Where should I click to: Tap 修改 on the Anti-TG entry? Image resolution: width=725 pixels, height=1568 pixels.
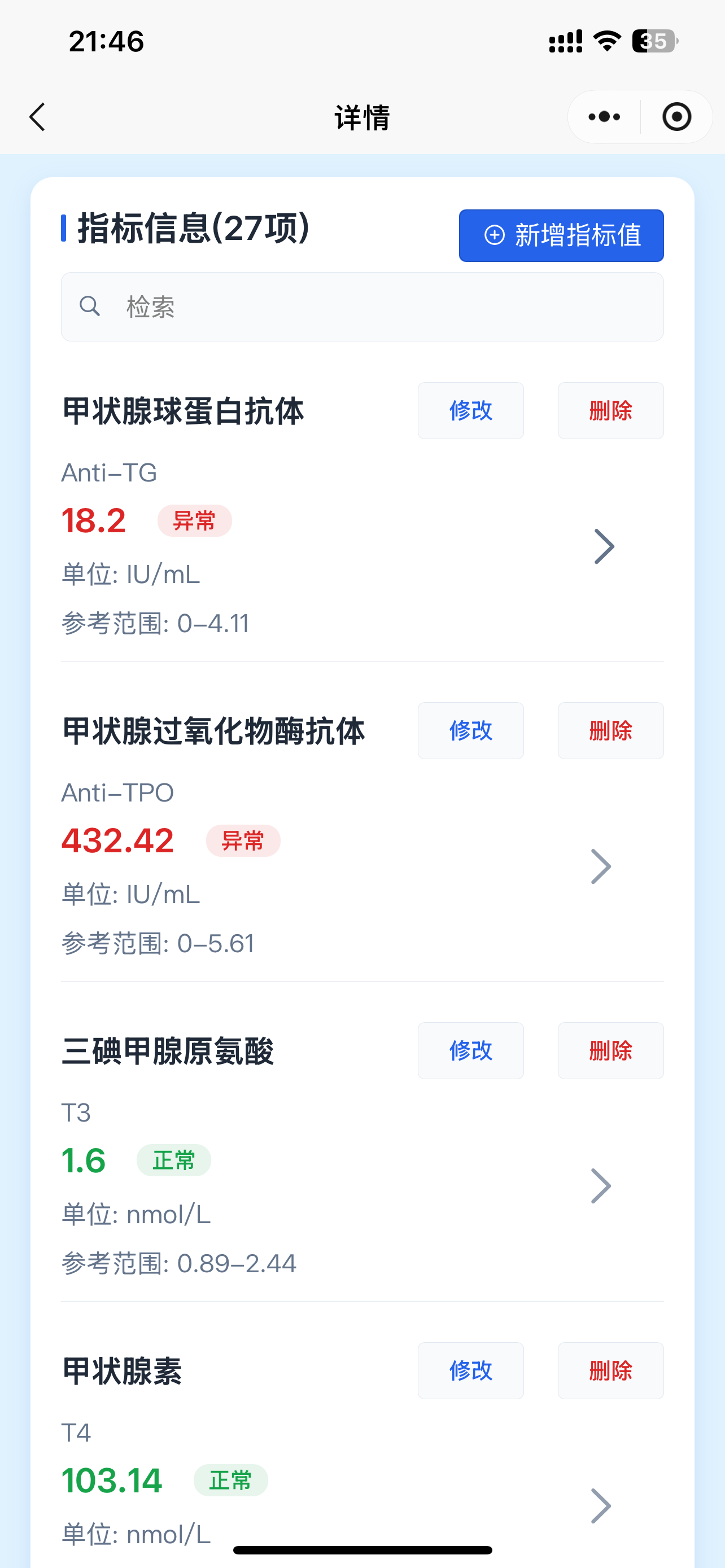(470, 410)
